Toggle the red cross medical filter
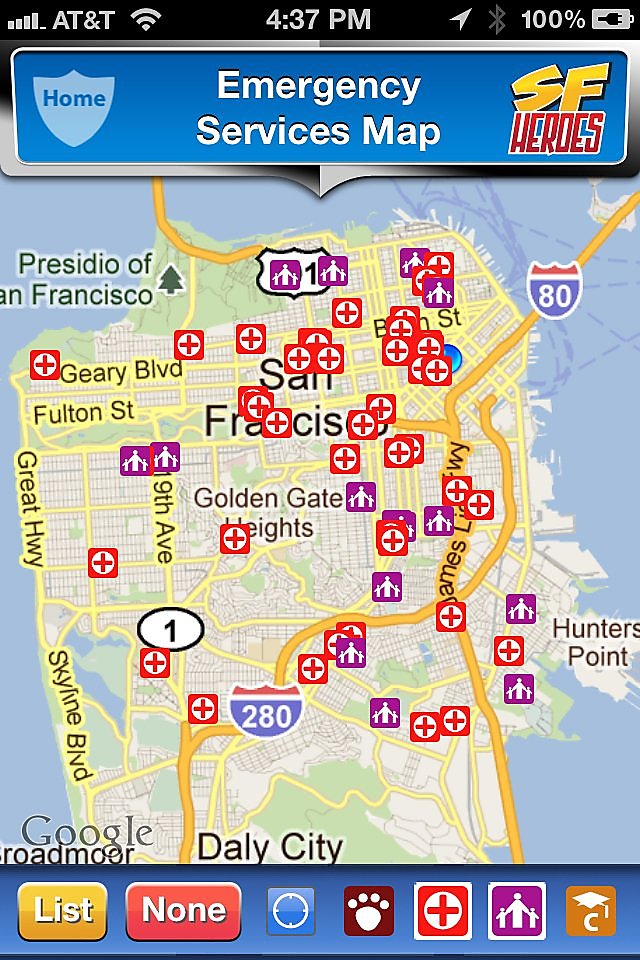Viewport: 640px width, 960px height. [x=442, y=911]
